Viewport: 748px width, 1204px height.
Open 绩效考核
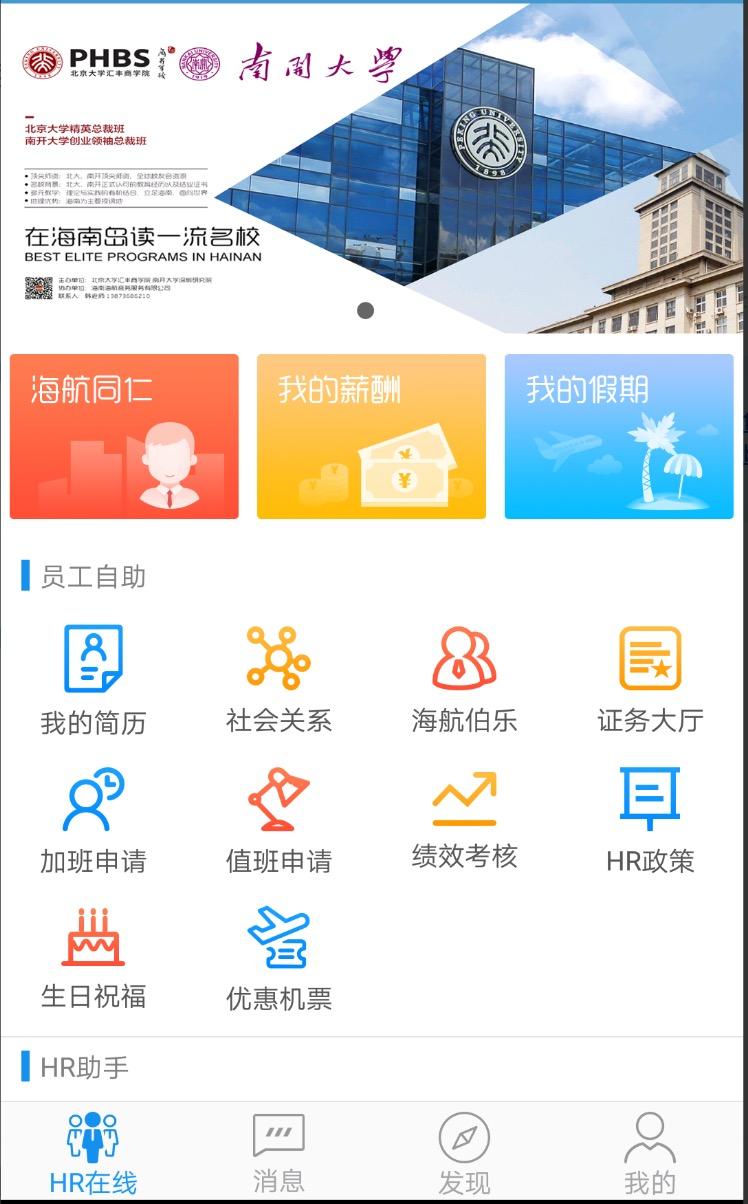tap(464, 820)
